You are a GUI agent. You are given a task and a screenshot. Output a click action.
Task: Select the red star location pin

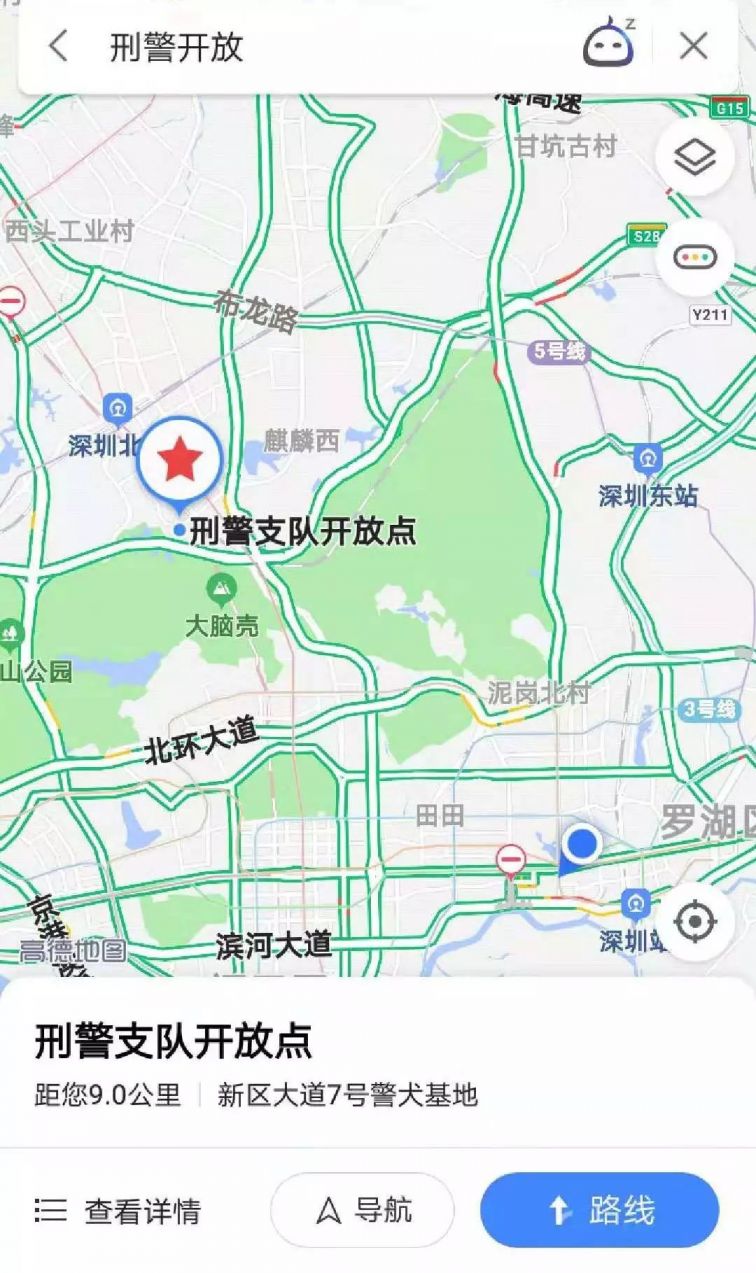[180, 463]
